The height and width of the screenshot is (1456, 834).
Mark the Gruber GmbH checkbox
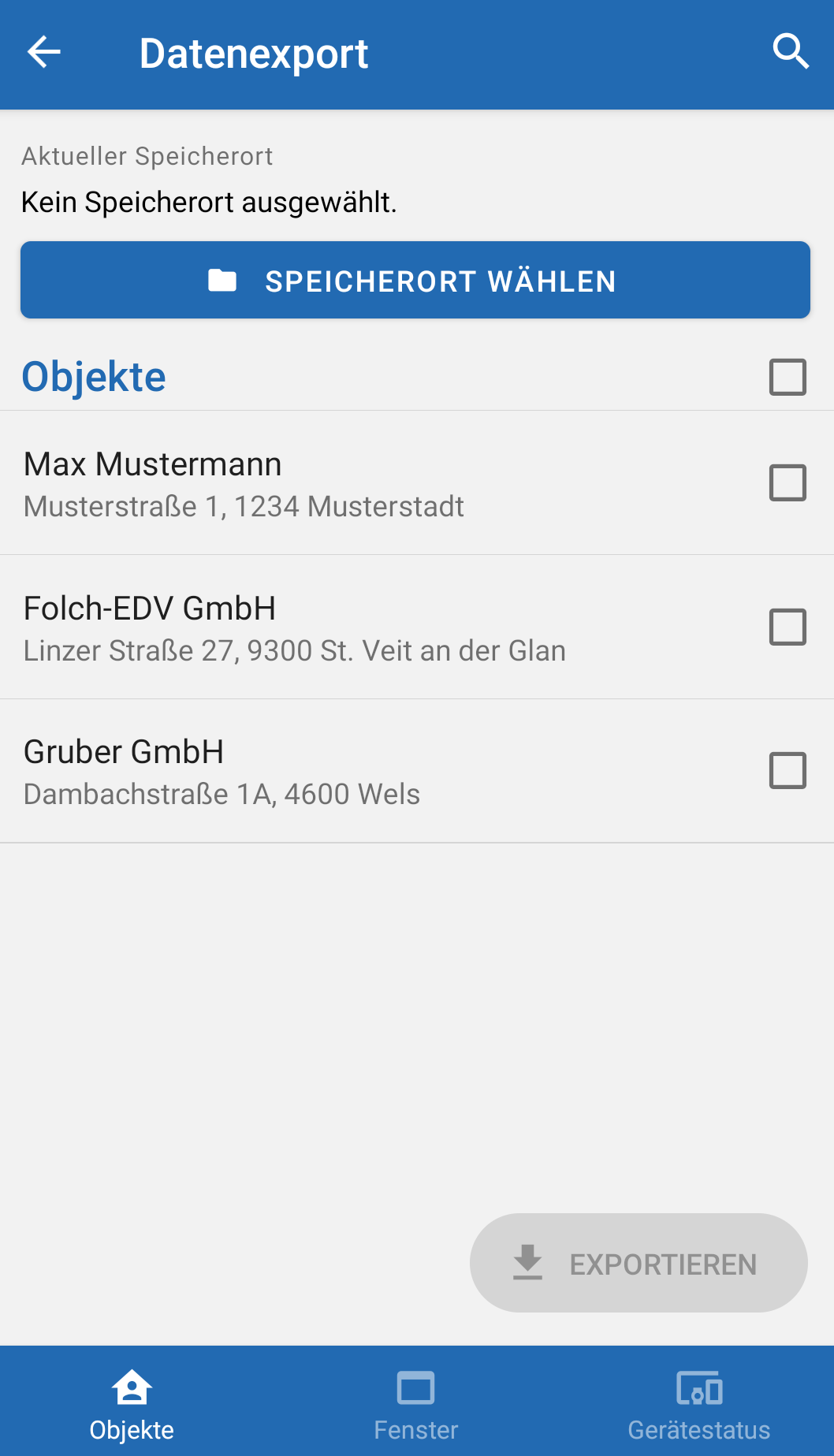(787, 770)
